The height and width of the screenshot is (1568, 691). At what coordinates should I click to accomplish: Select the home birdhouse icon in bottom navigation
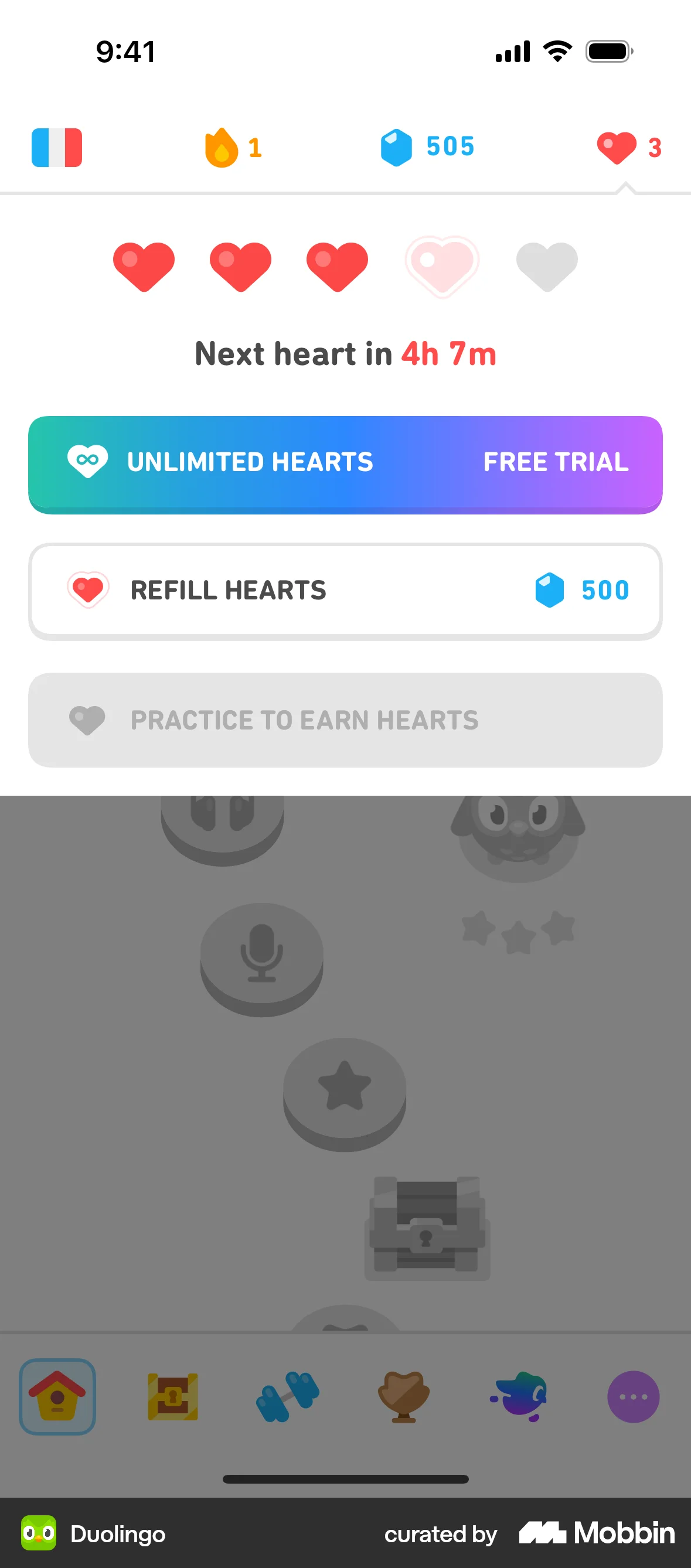[57, 1397]
